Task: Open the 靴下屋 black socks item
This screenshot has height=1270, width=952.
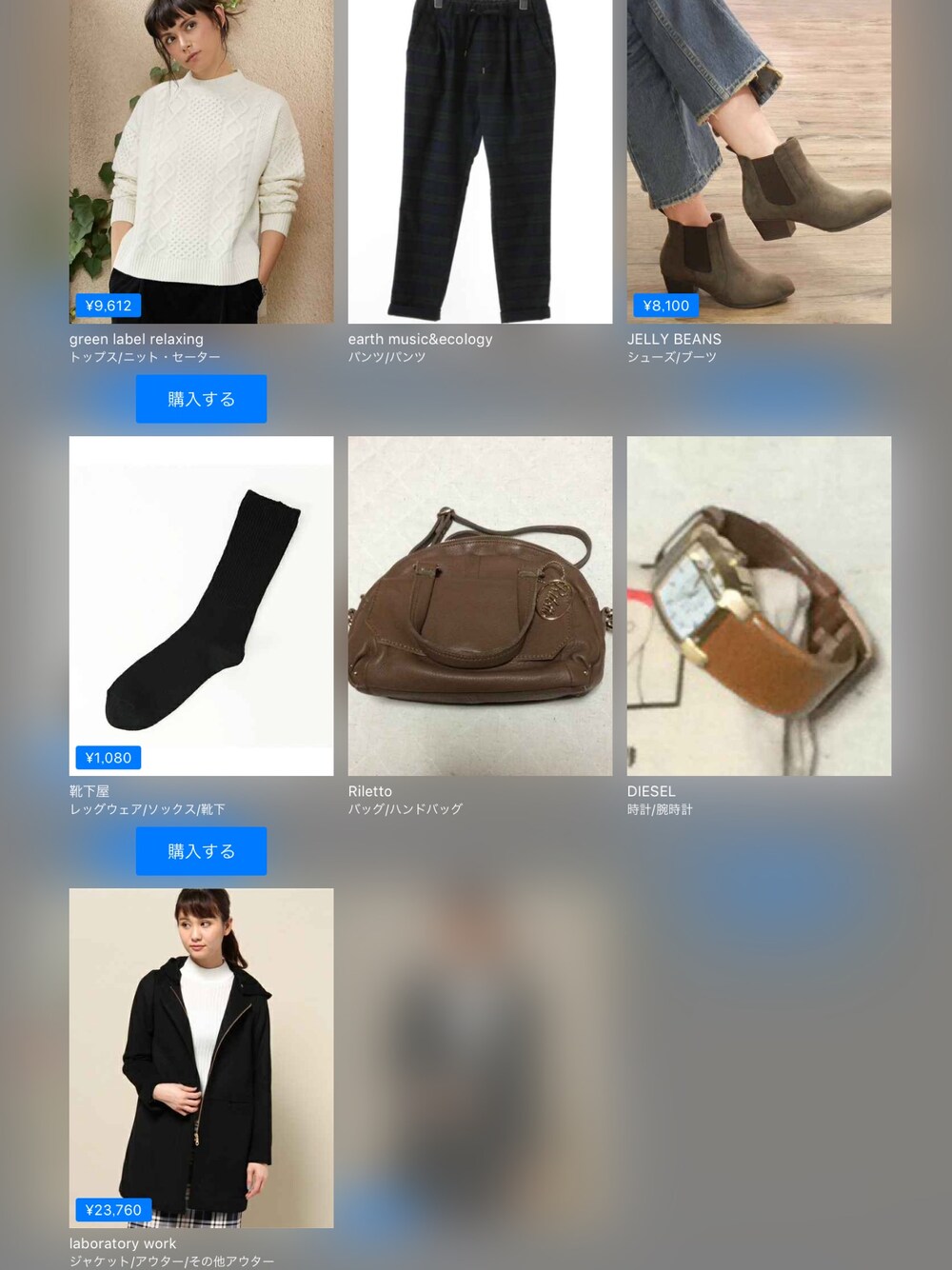Action: tap(201, 605)
